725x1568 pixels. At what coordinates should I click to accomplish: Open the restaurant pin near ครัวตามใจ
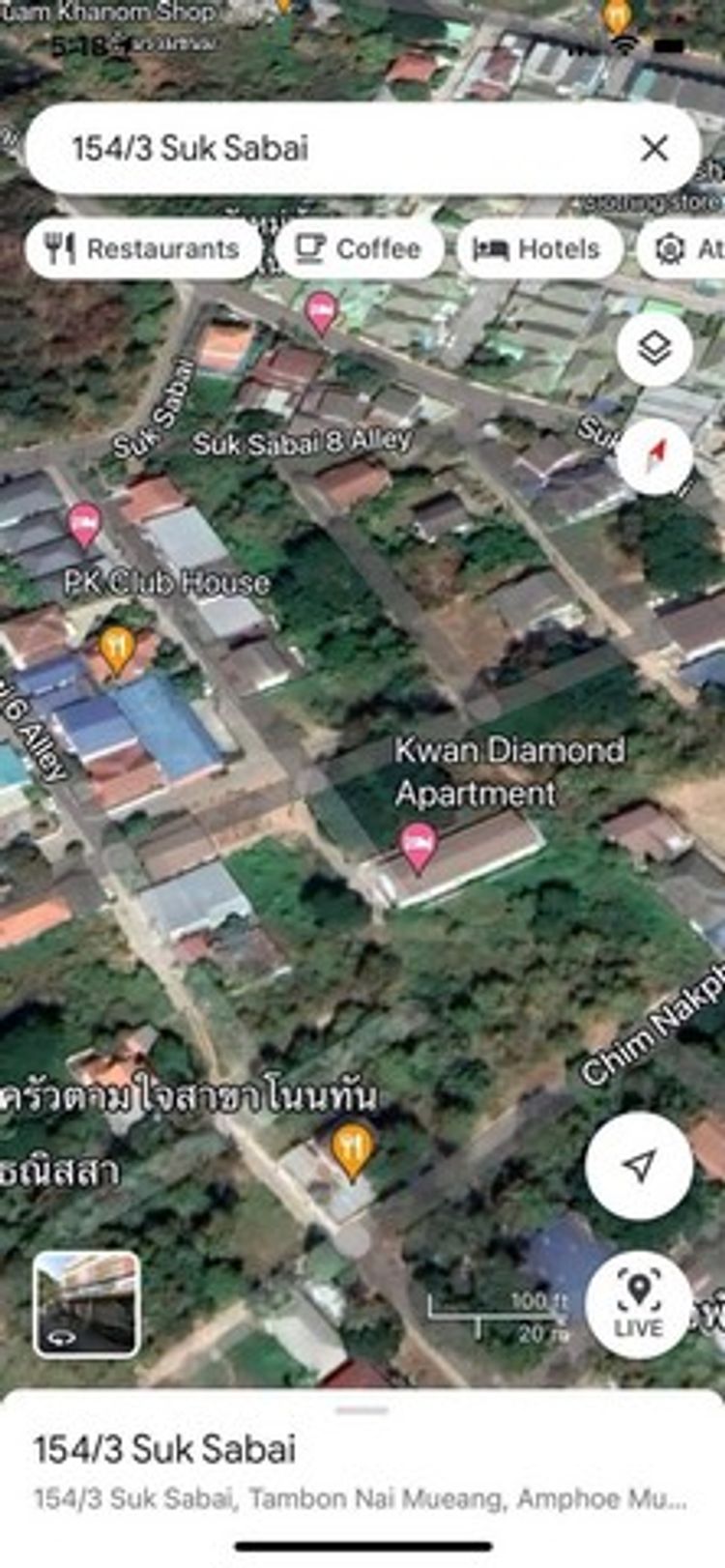353,1148
